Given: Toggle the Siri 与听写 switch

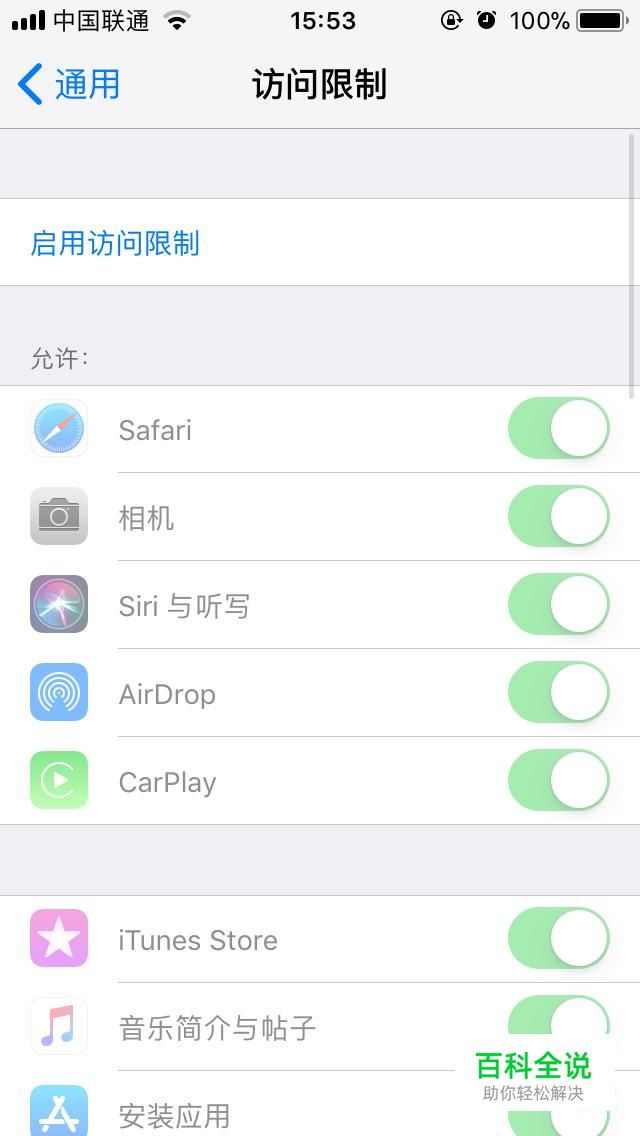Looking at the screenshot, I should point(558,604).
